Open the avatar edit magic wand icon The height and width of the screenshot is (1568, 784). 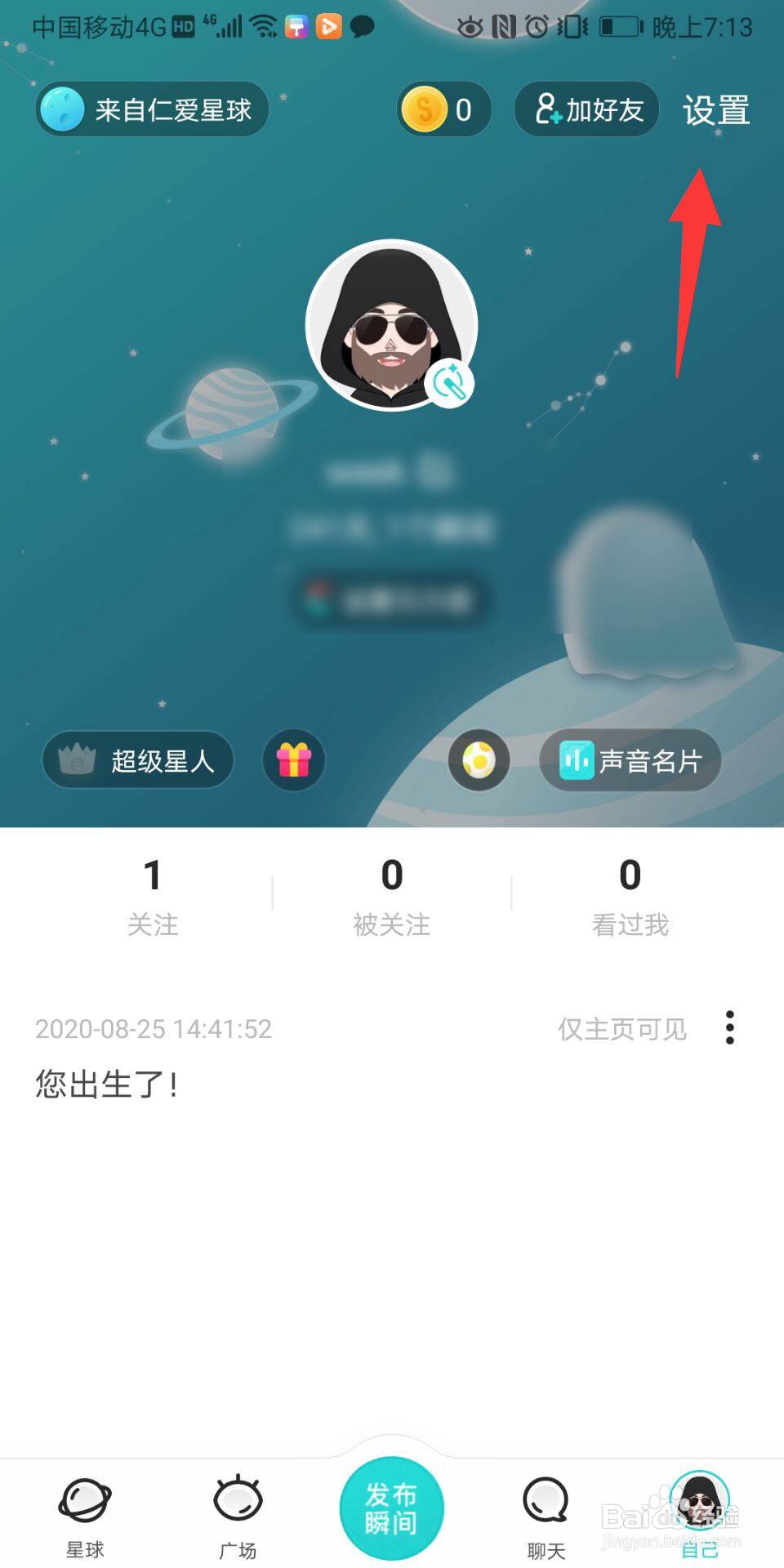tap(450, 384)
